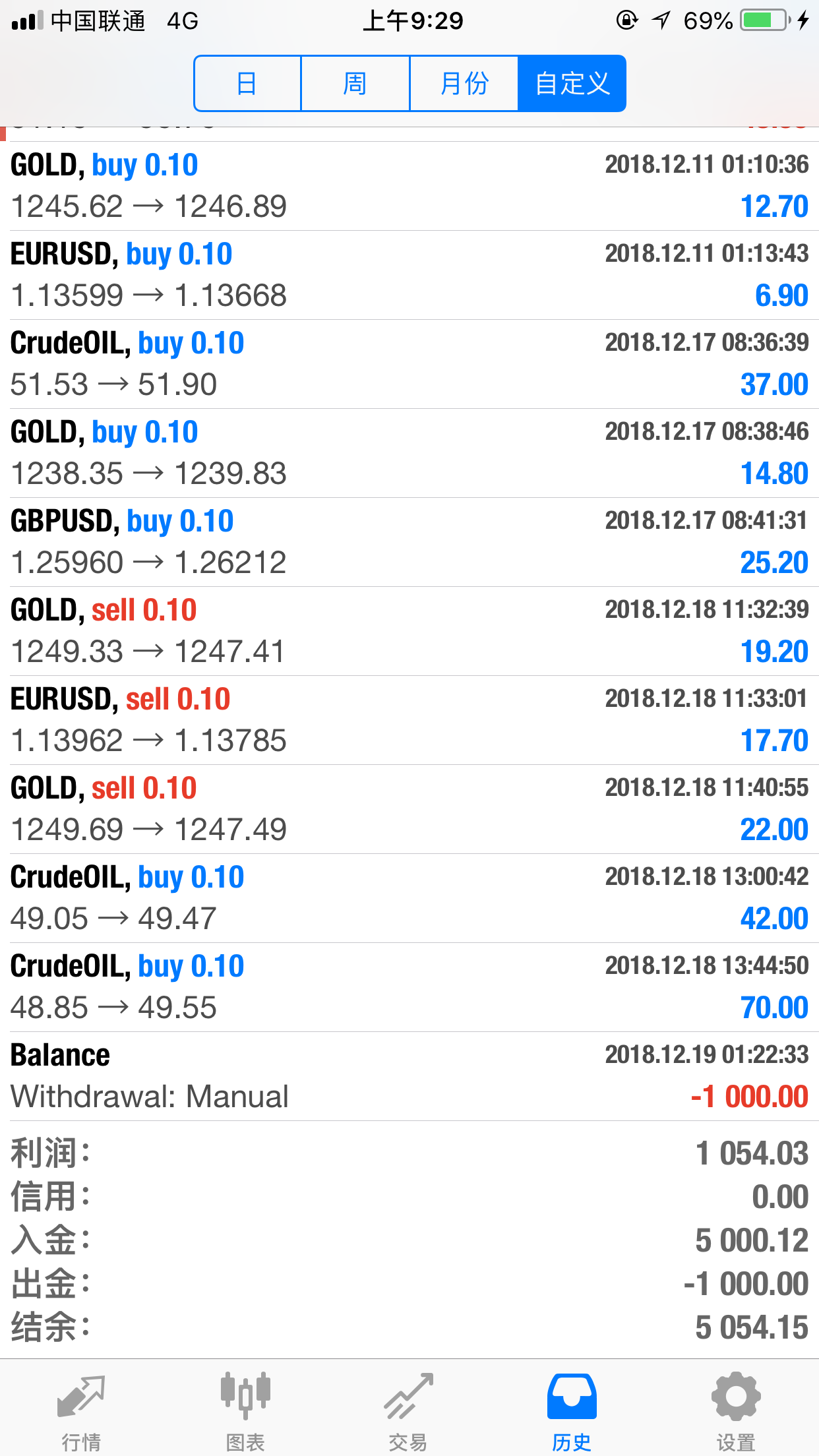
Task: Expand CrudeOIL buy trade with 70.00 profit
Action: coord(409,987)
